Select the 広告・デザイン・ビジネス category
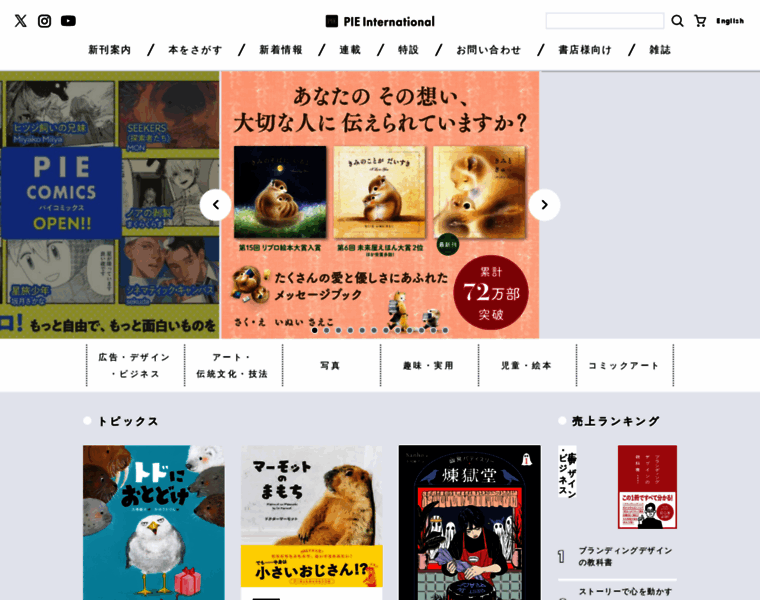Screen dimensions: 760x600 tap(135, 365)
